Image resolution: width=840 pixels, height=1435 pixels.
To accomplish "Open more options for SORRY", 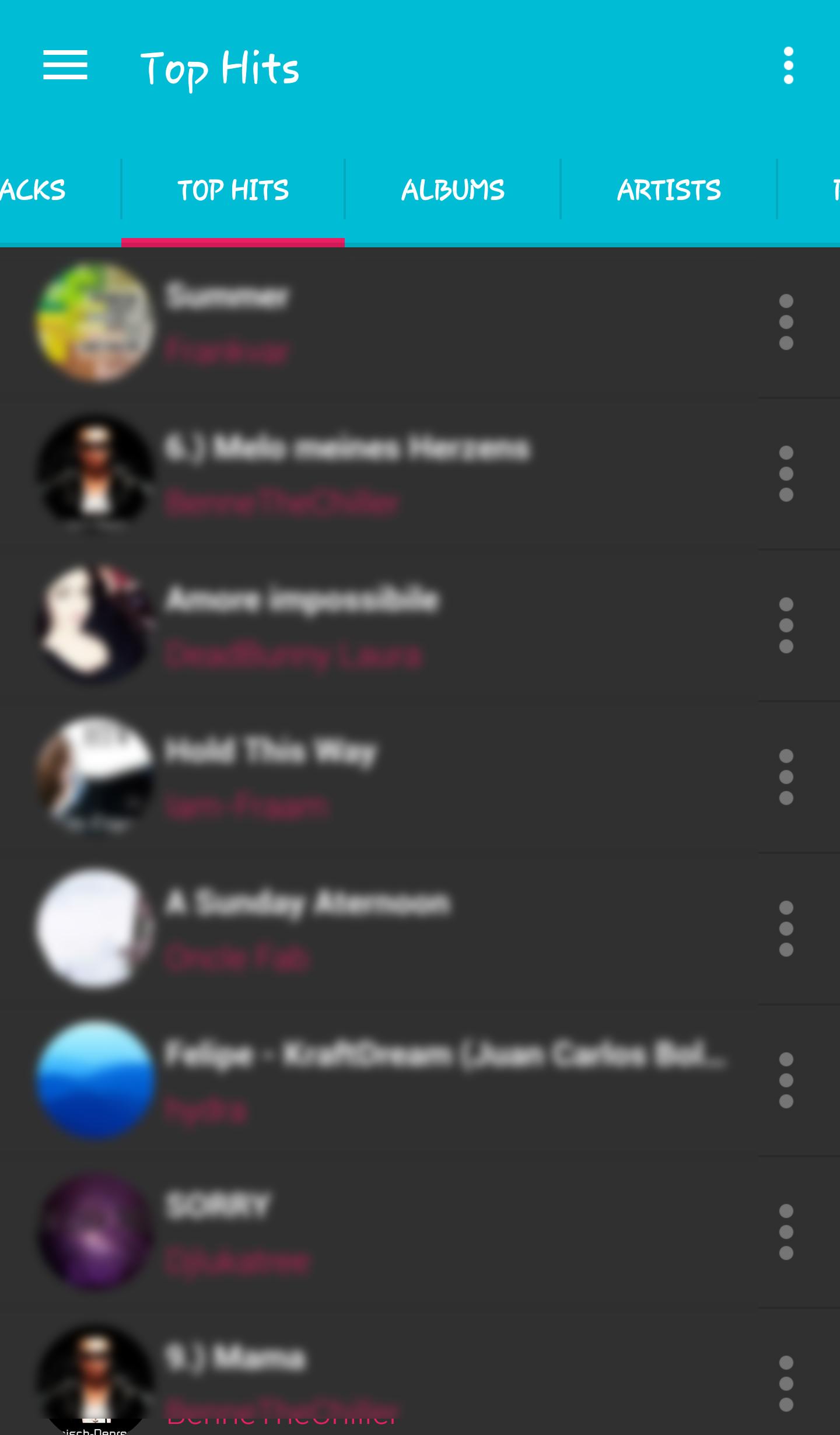I will click(x=786, y=1232).
